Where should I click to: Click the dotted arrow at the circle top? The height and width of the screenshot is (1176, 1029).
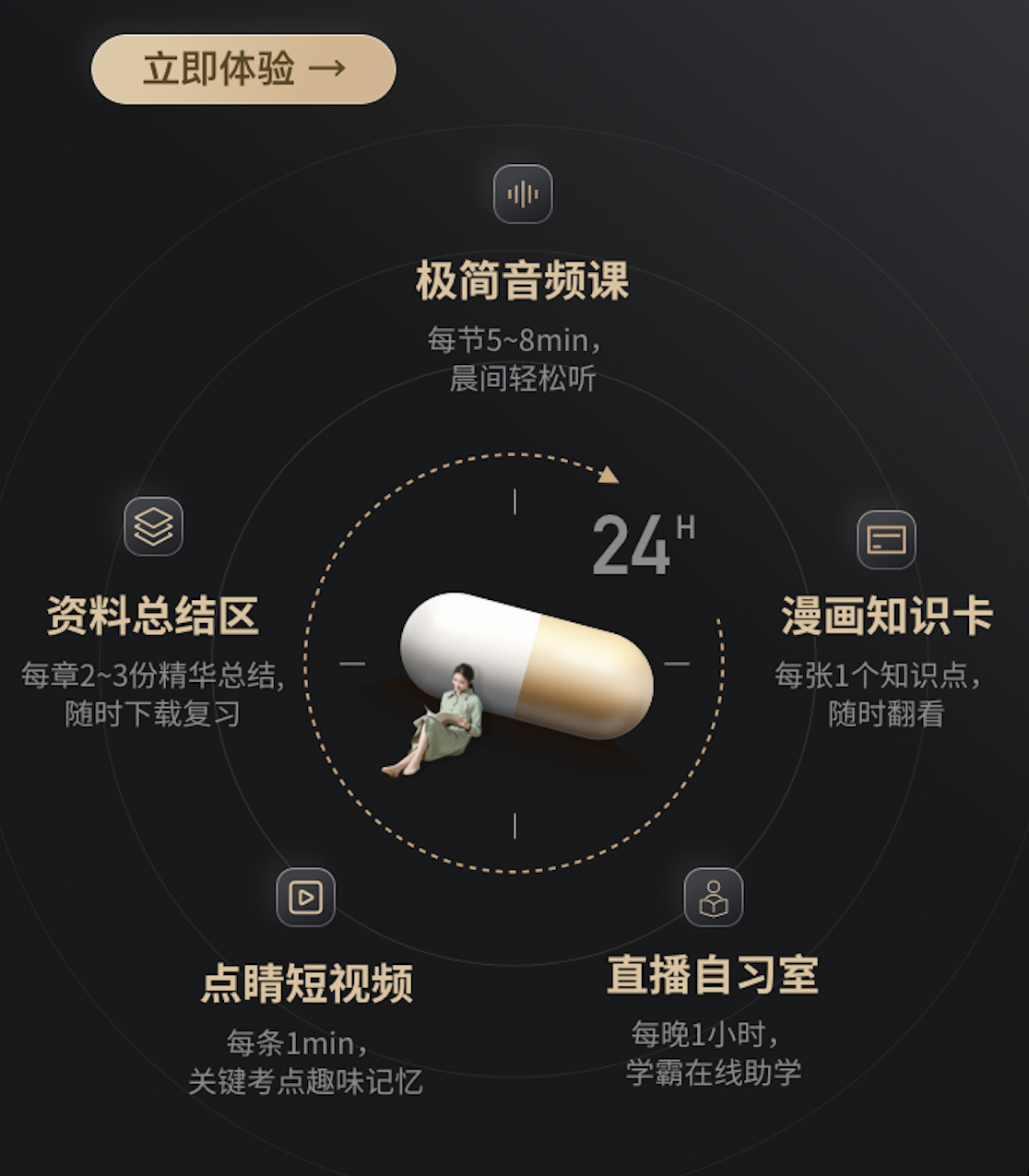[609, 472]
